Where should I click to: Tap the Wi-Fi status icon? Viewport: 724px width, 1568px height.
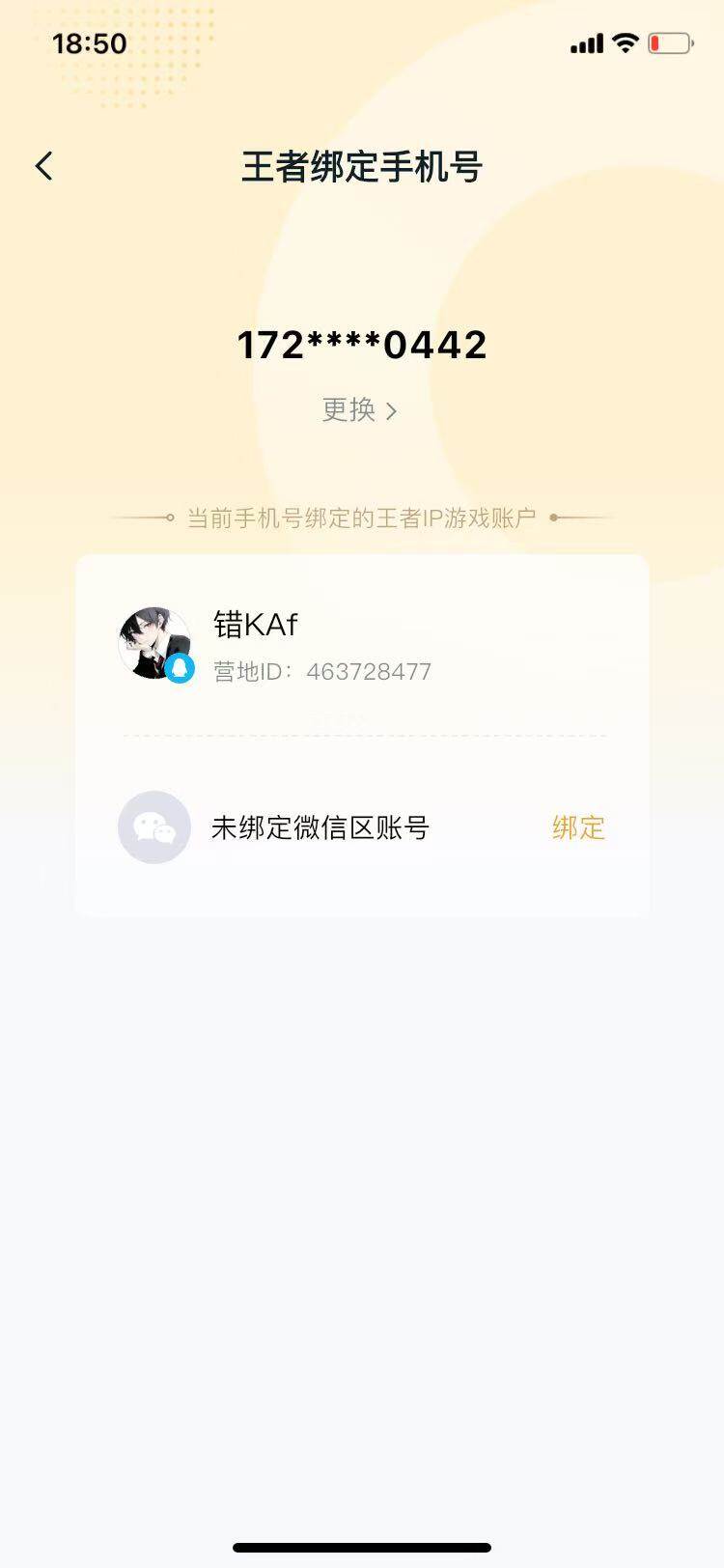[x=628, y=42]
